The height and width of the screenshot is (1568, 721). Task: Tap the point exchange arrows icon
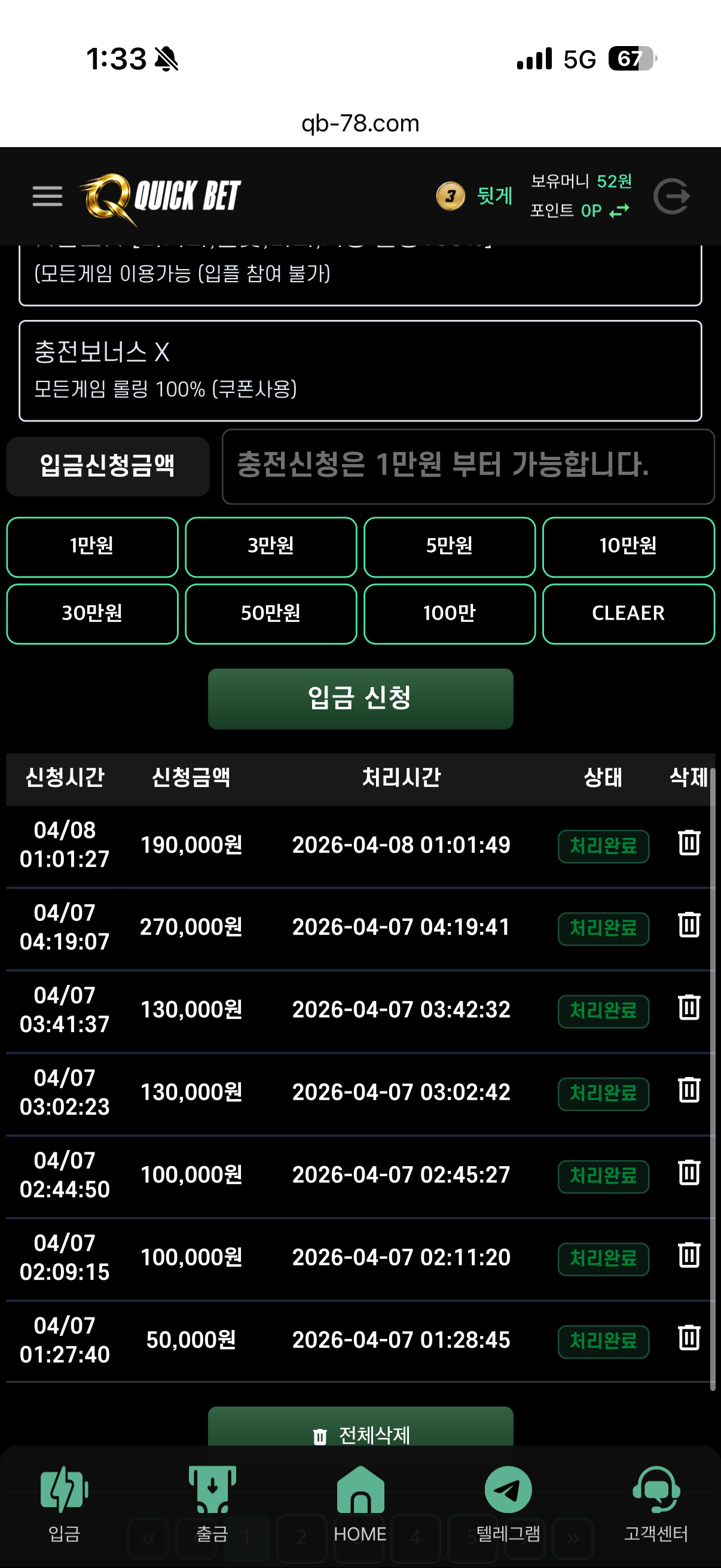point(619,211)
